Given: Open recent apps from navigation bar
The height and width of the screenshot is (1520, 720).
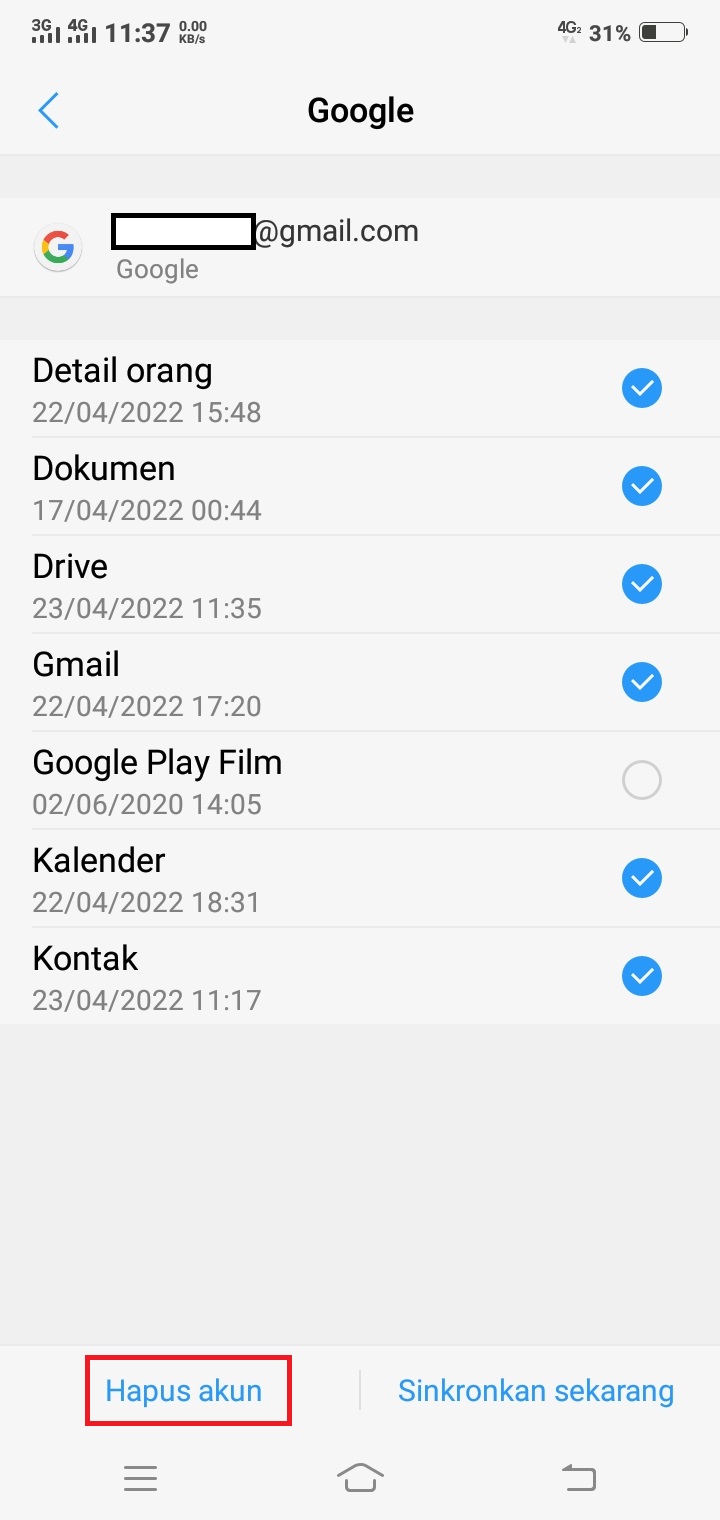Looking at the screenshot, I should pos(140,1478).
